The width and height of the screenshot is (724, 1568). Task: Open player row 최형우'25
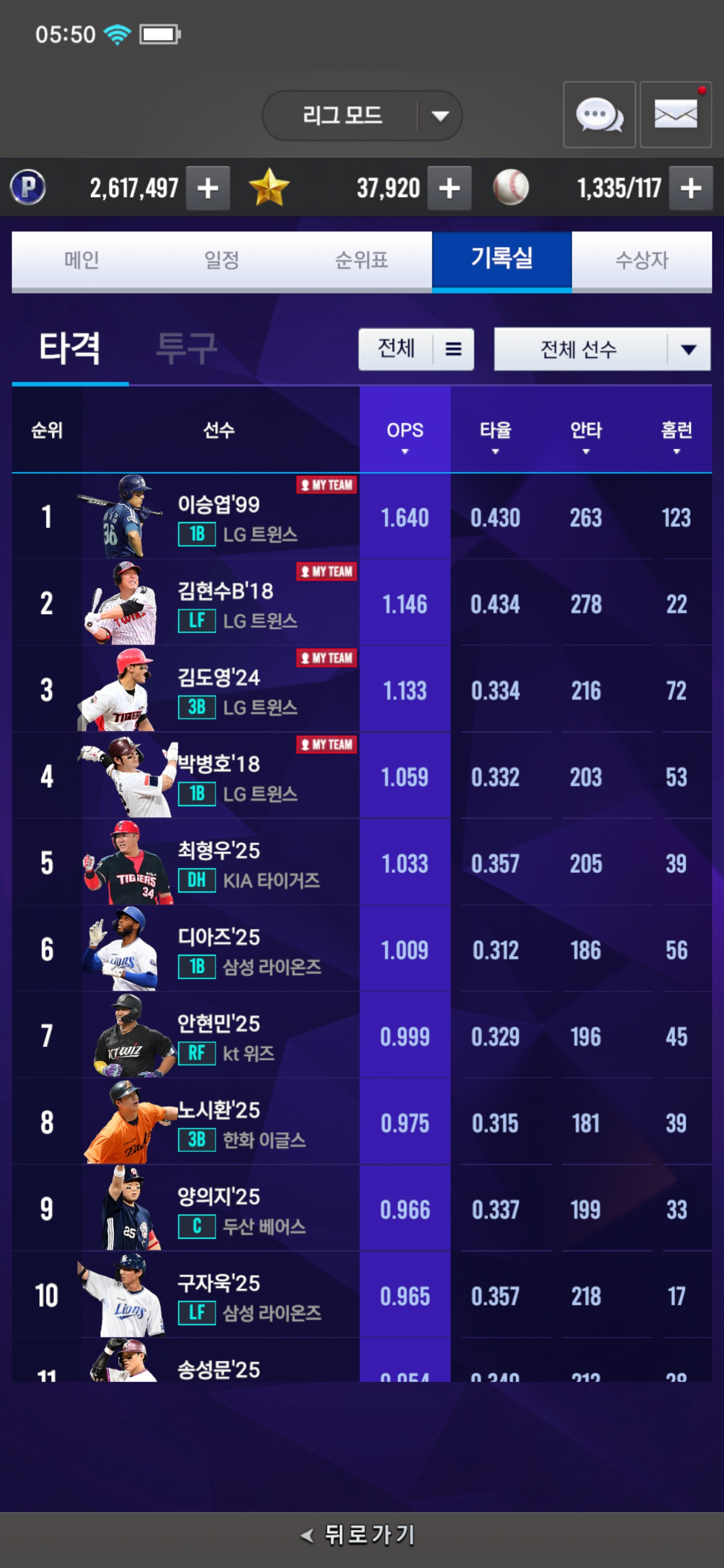click(219, 863)
